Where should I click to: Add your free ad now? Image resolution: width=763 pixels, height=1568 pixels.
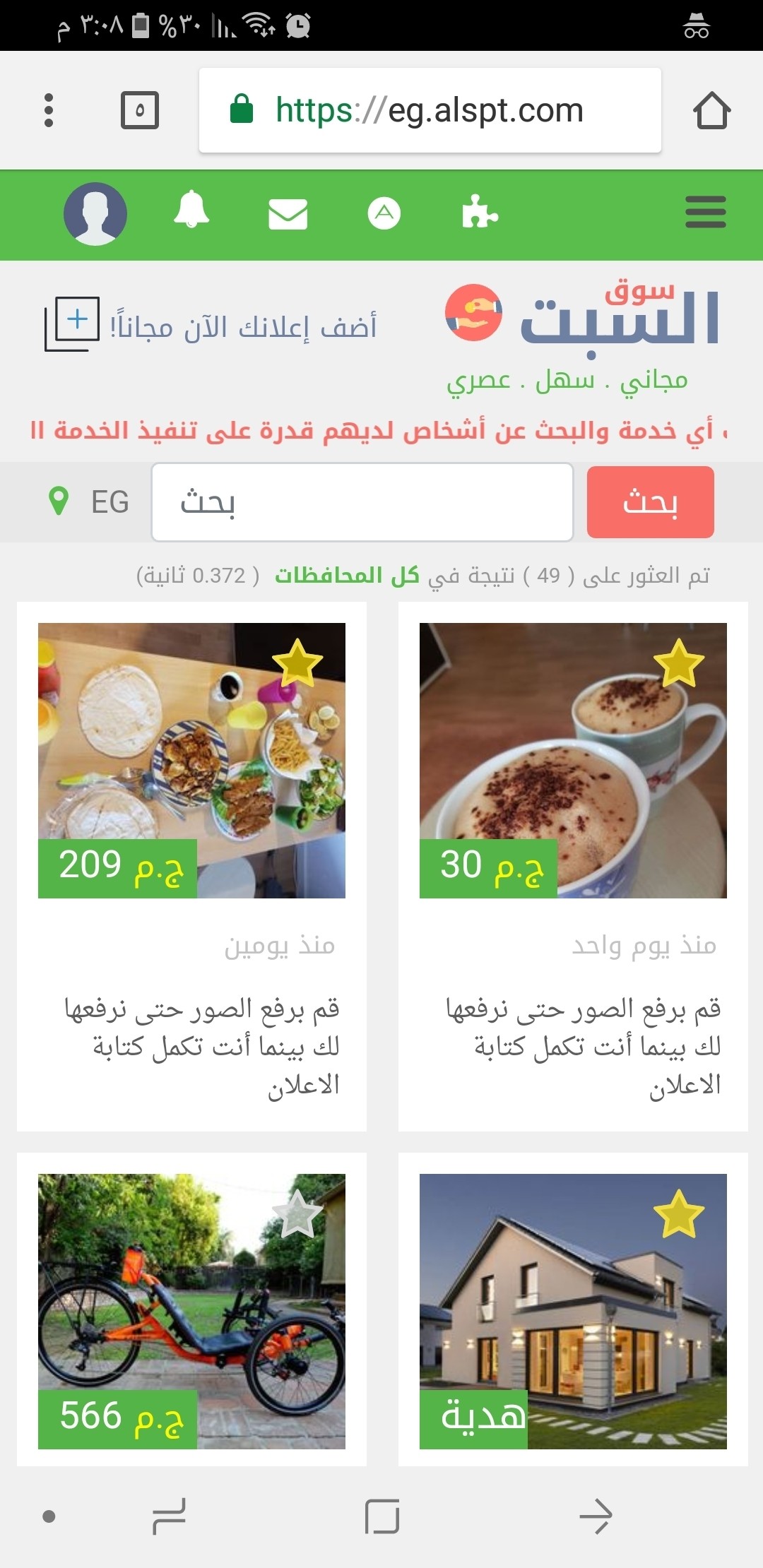pos(212,326)
